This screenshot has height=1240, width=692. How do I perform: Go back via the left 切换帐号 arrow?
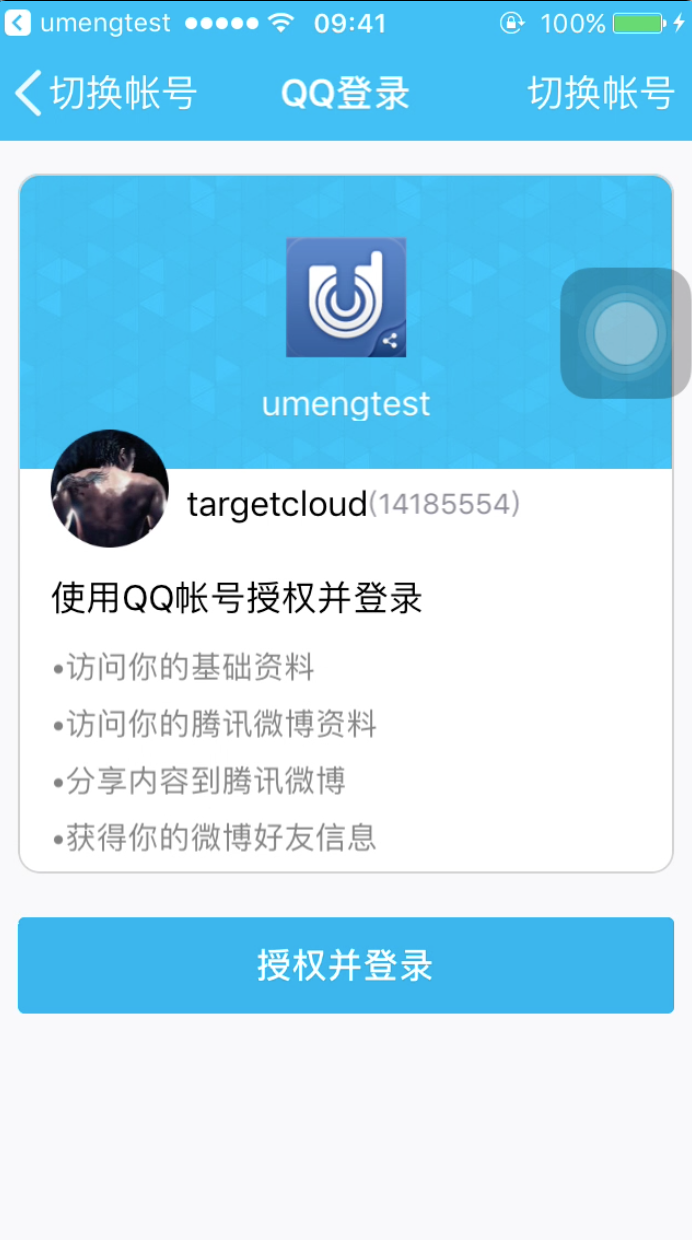point(105,94)
